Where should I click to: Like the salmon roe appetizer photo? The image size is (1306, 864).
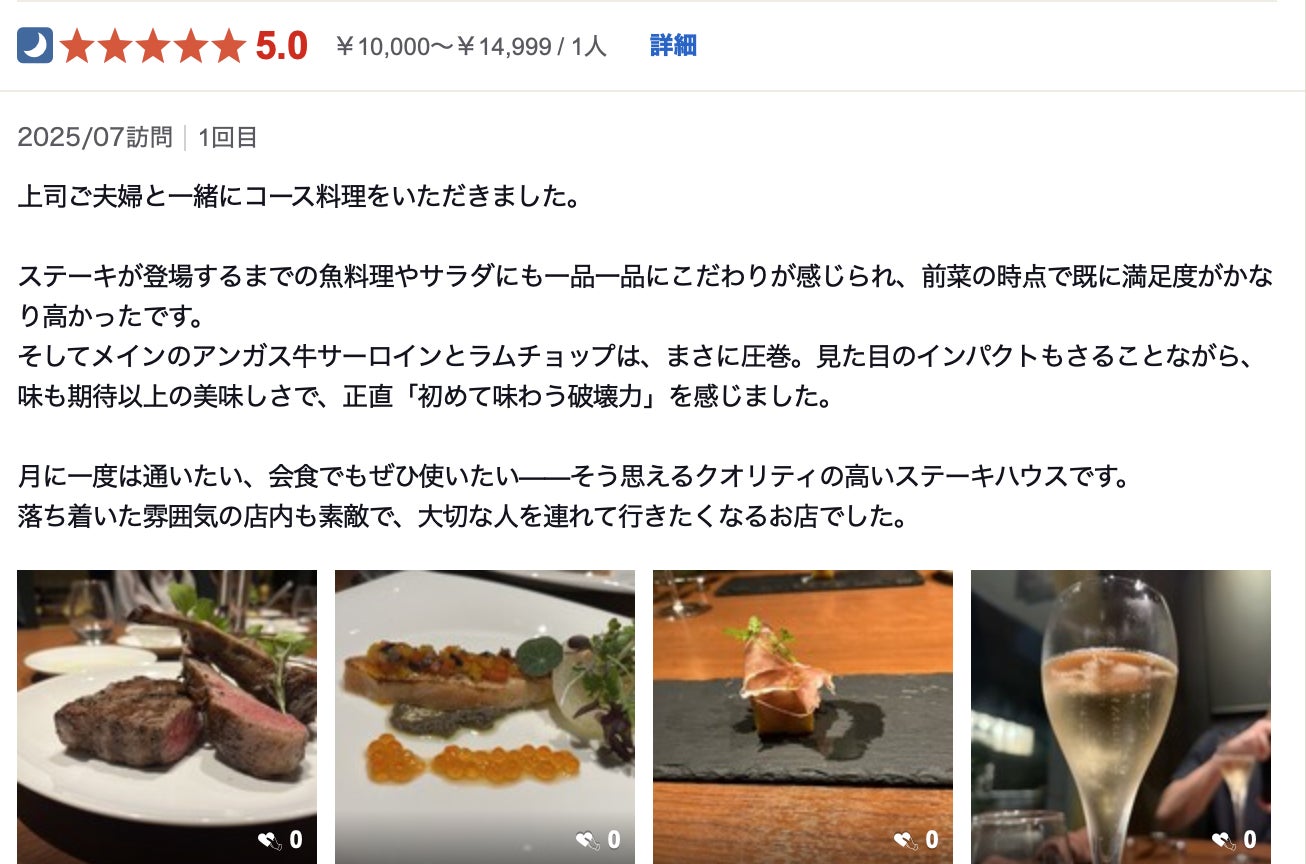[589, 840]
